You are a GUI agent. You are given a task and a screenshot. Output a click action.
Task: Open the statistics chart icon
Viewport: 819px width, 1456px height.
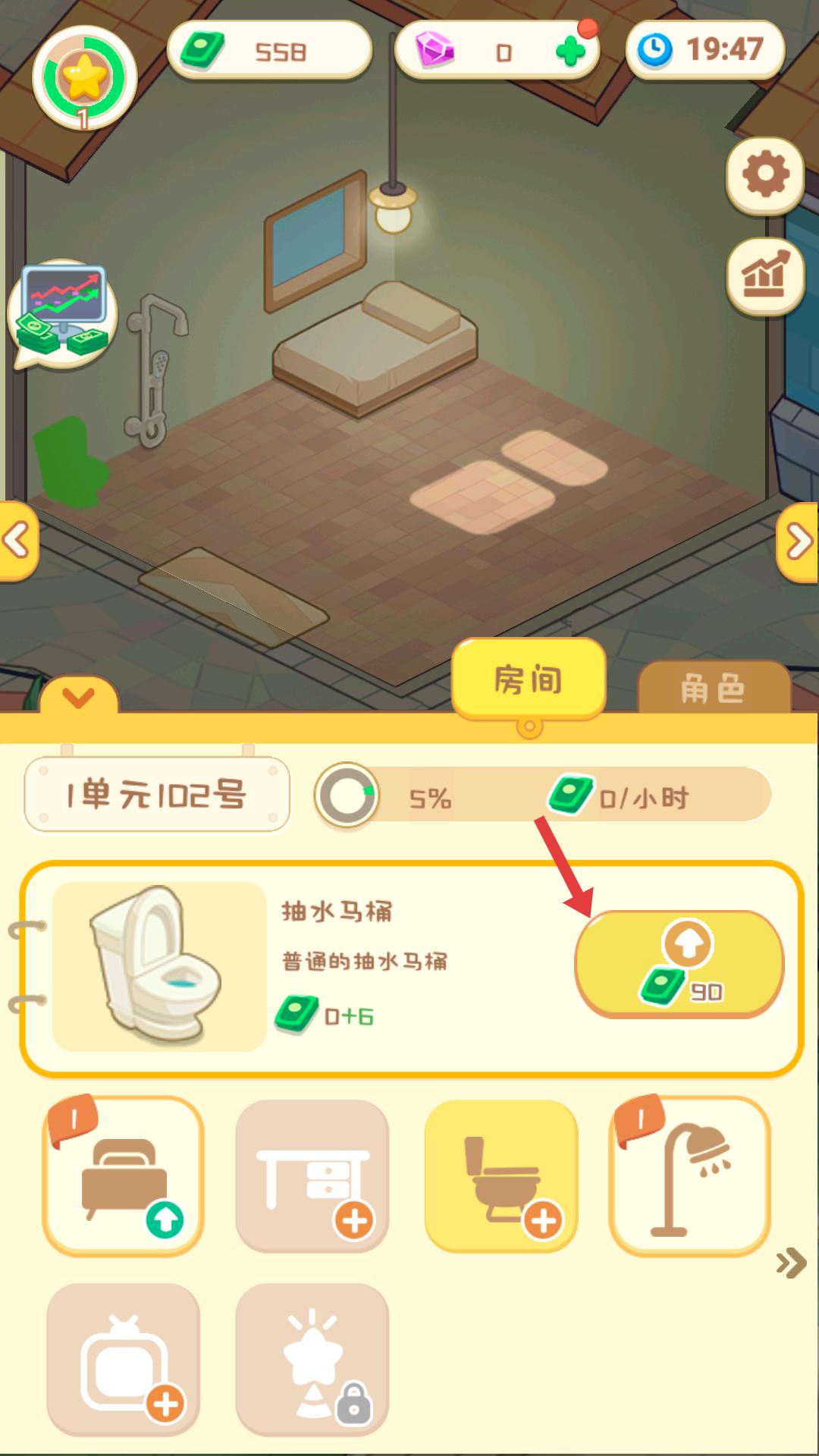click(765, 275)
